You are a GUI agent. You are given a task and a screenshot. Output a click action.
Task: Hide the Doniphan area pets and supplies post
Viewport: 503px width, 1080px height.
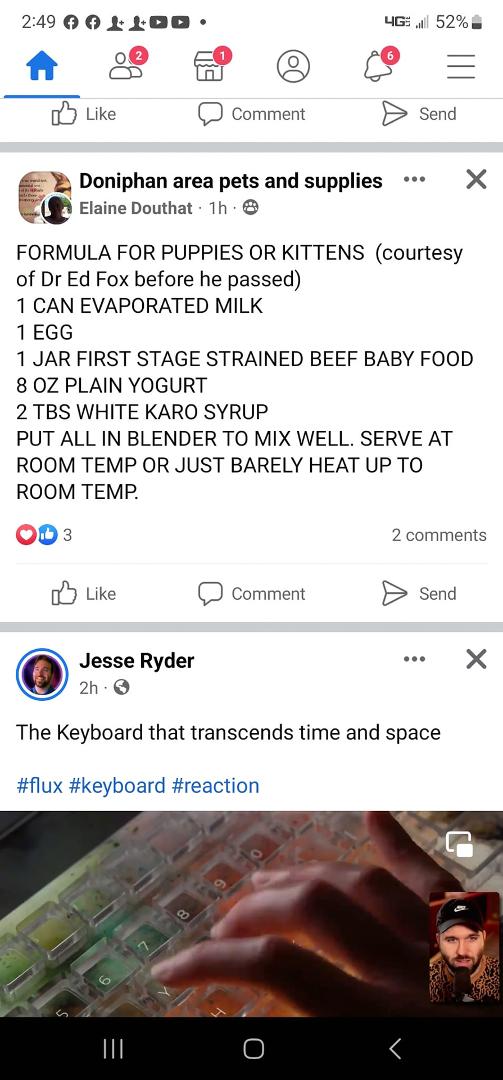pyautogui.click(x=476, y=180)
